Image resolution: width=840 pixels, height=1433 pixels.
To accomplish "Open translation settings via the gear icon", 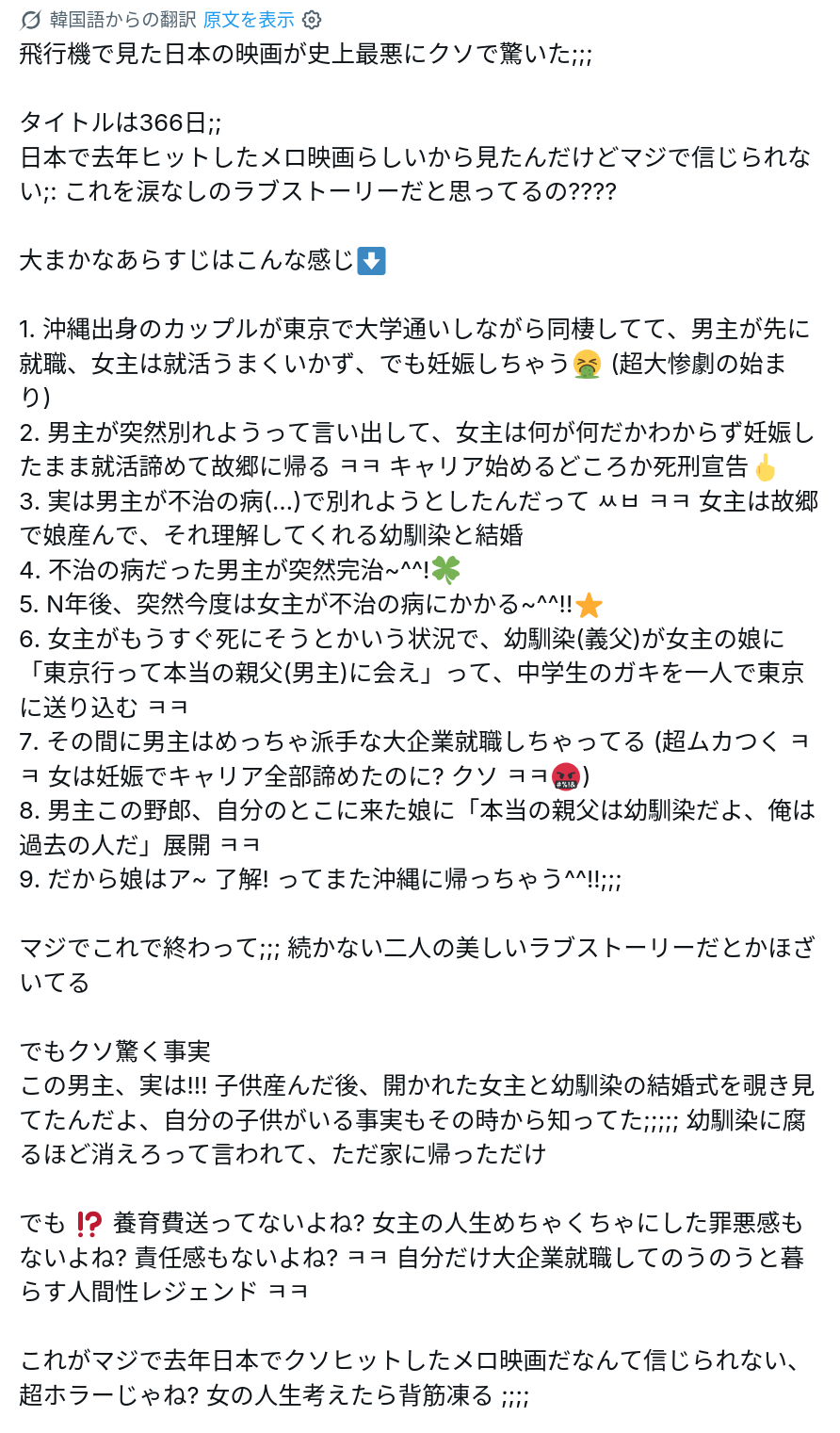I will [312, 20].
